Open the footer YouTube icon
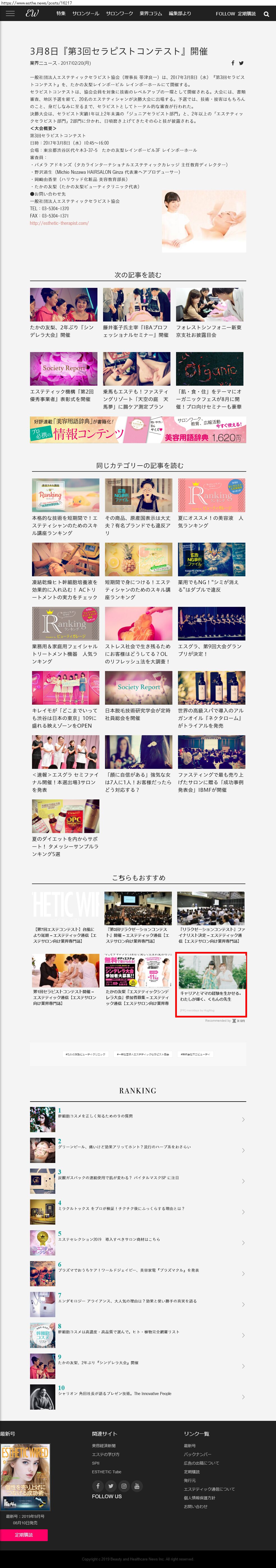Screen dimensions: 276x1568 pyautogui.click(x=137, y=1486)
